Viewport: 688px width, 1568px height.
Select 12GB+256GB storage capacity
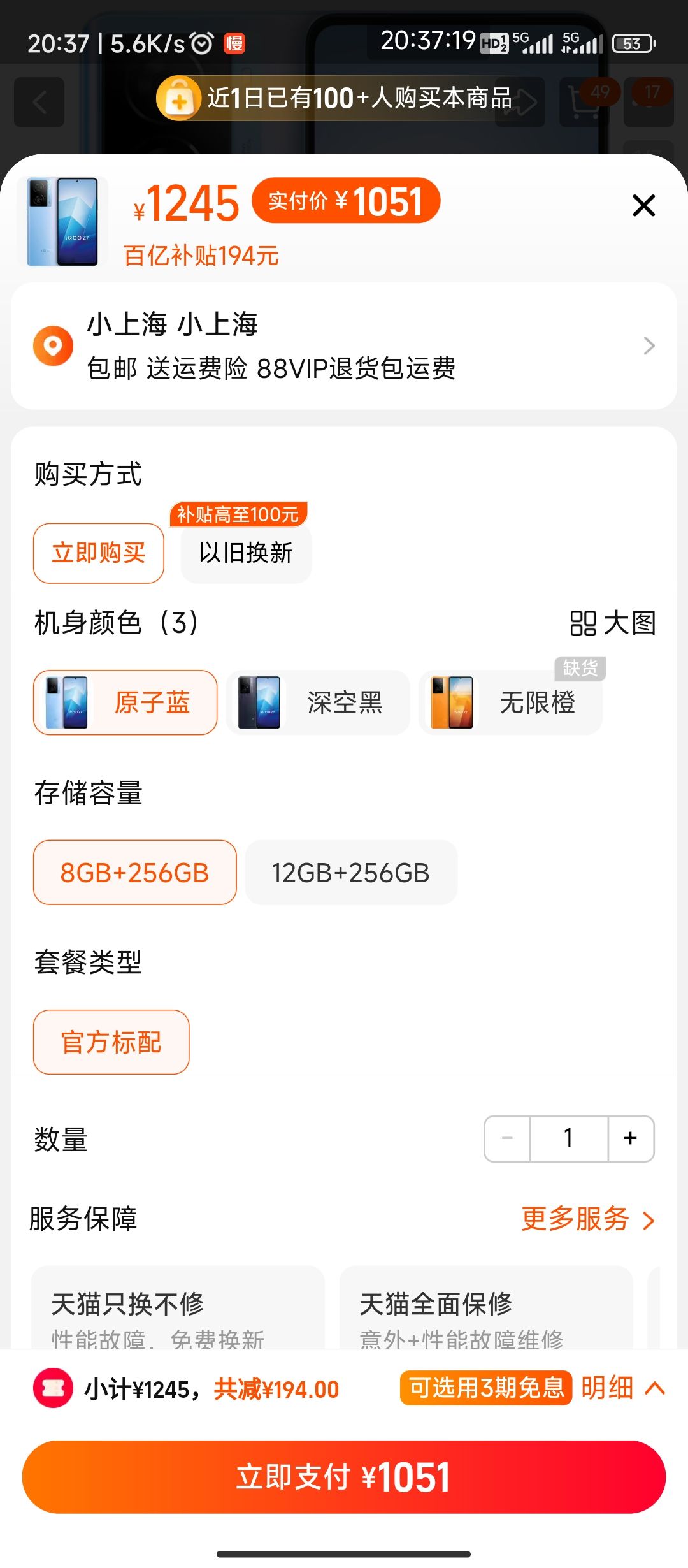pyautogui.click(x=351, y=873)
